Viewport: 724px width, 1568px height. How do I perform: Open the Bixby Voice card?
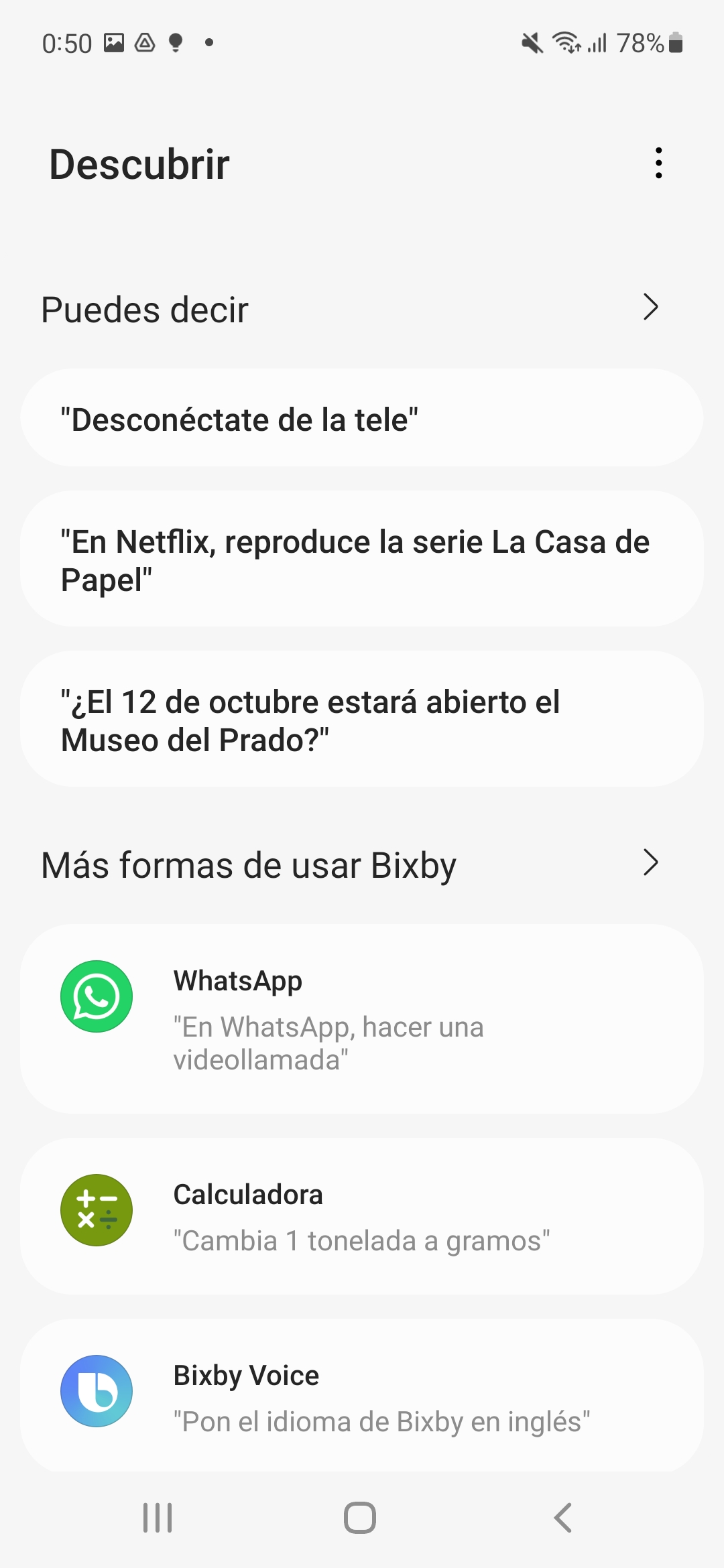tap(362, 1396)
